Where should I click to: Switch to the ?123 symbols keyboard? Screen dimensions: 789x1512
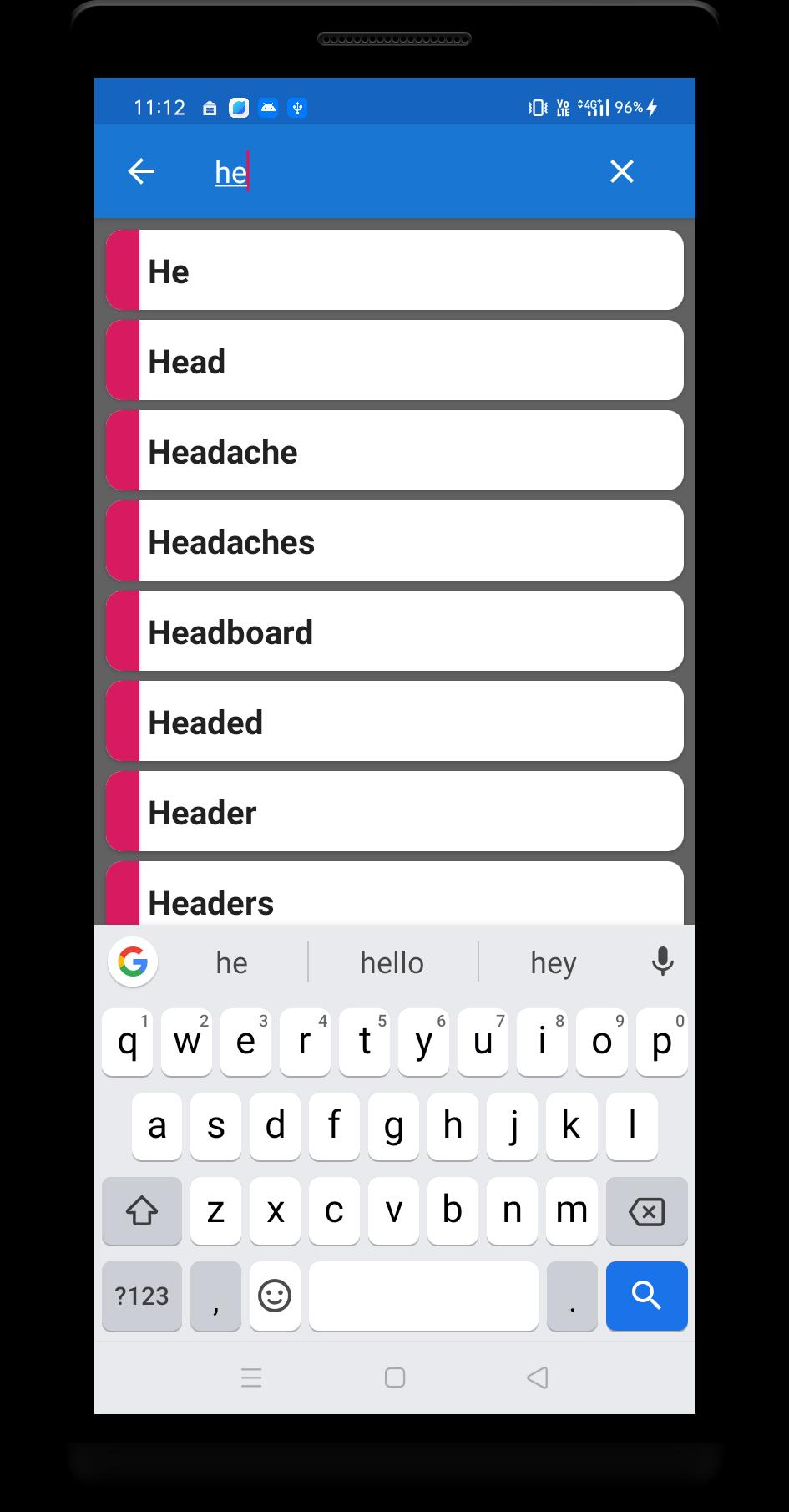pos(142,1296)
